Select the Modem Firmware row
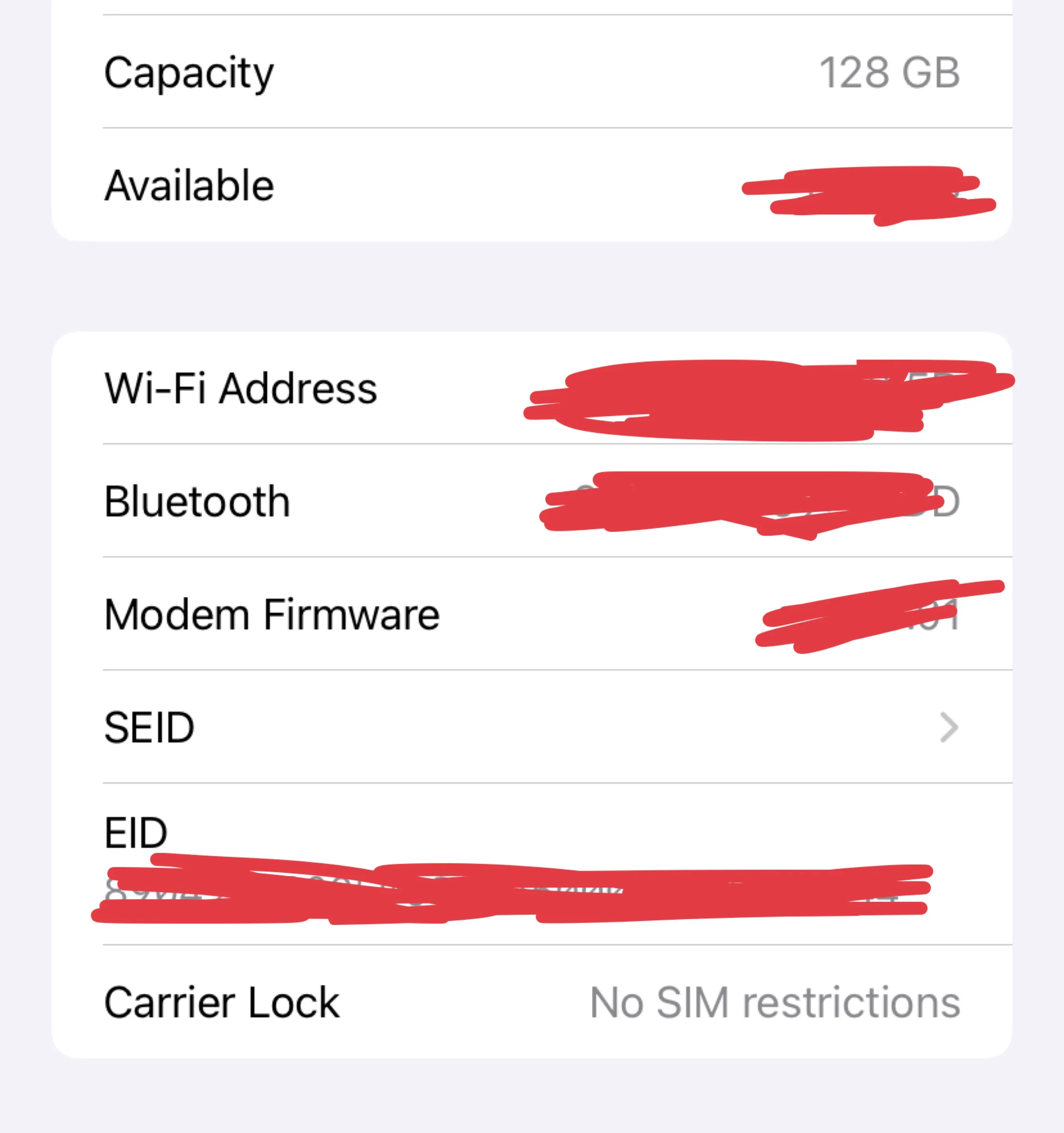1064x1133 pixels. click(530, 614)
